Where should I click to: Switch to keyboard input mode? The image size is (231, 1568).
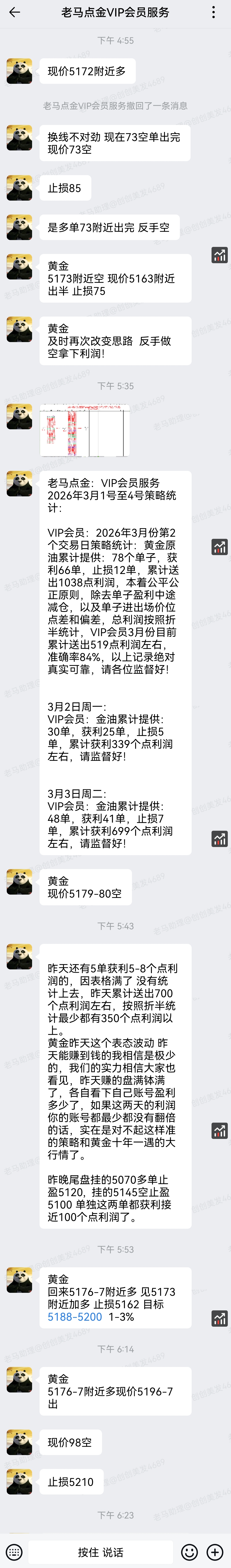14,1551
